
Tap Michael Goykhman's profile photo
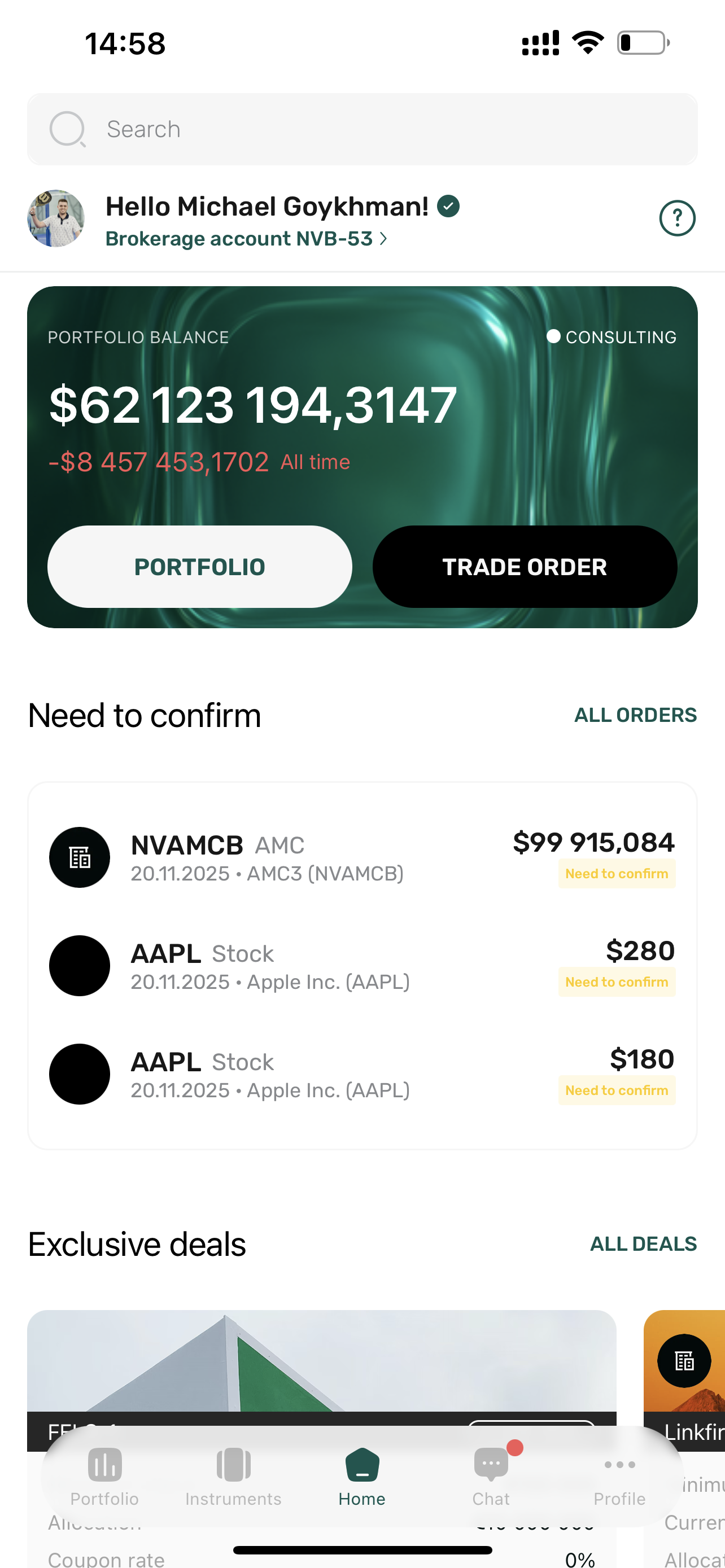tap(56, 218)
